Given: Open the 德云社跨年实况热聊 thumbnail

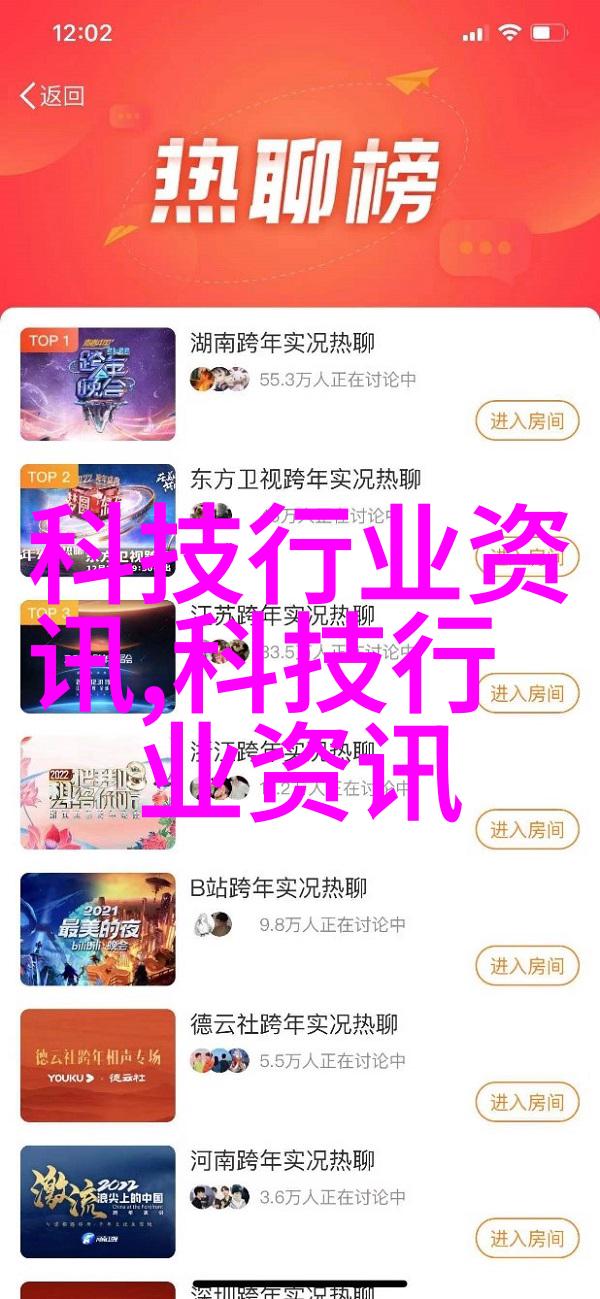Looking at the screenshot, I should point(98,1066).
